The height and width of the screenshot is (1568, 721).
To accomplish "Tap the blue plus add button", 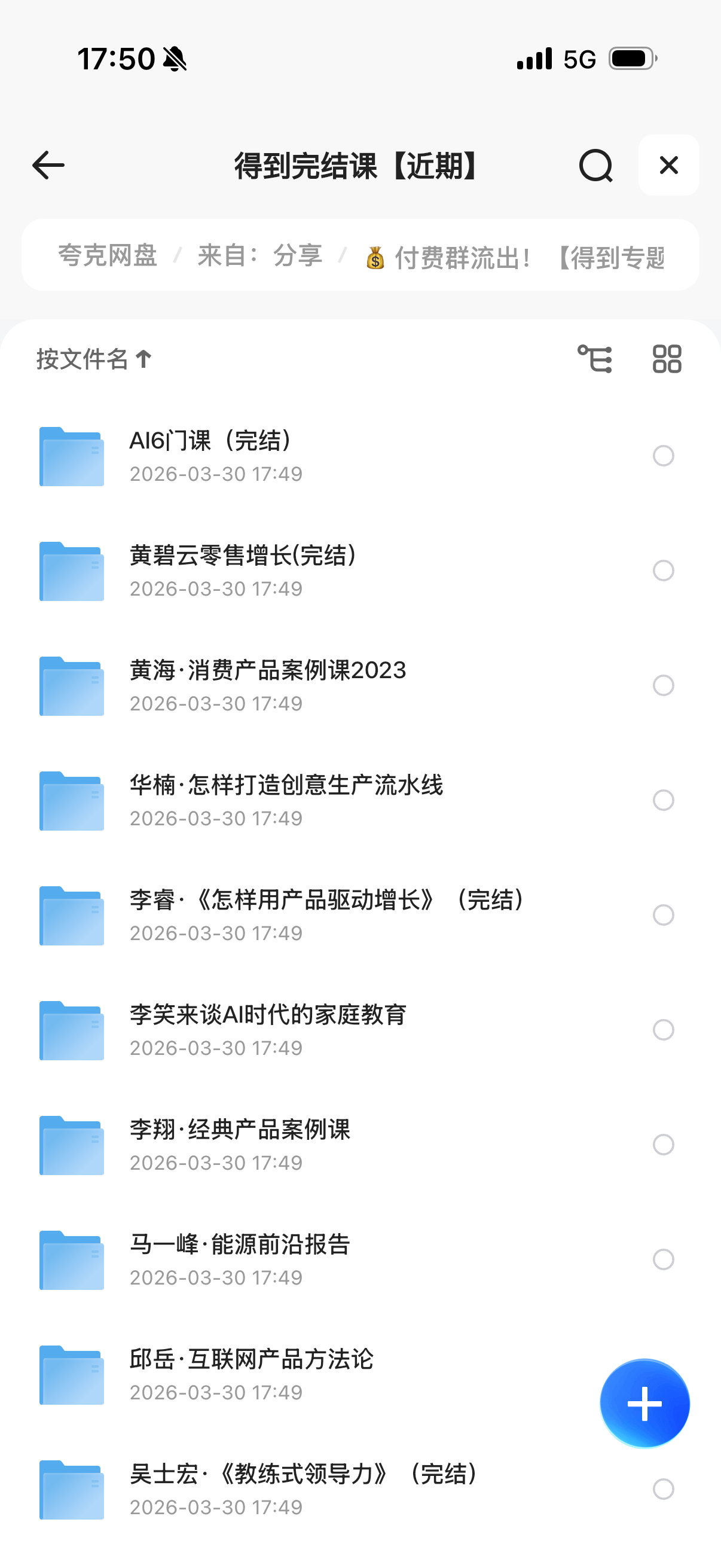I will [644, 1403].
